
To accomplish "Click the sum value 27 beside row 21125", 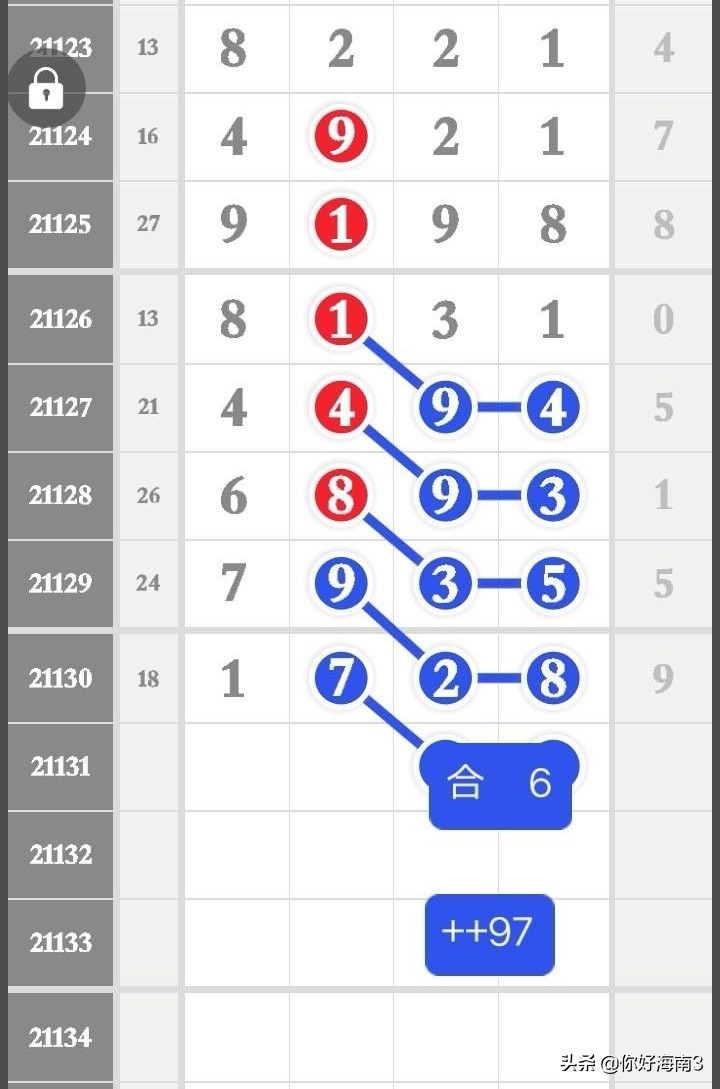I will point(147,225).
